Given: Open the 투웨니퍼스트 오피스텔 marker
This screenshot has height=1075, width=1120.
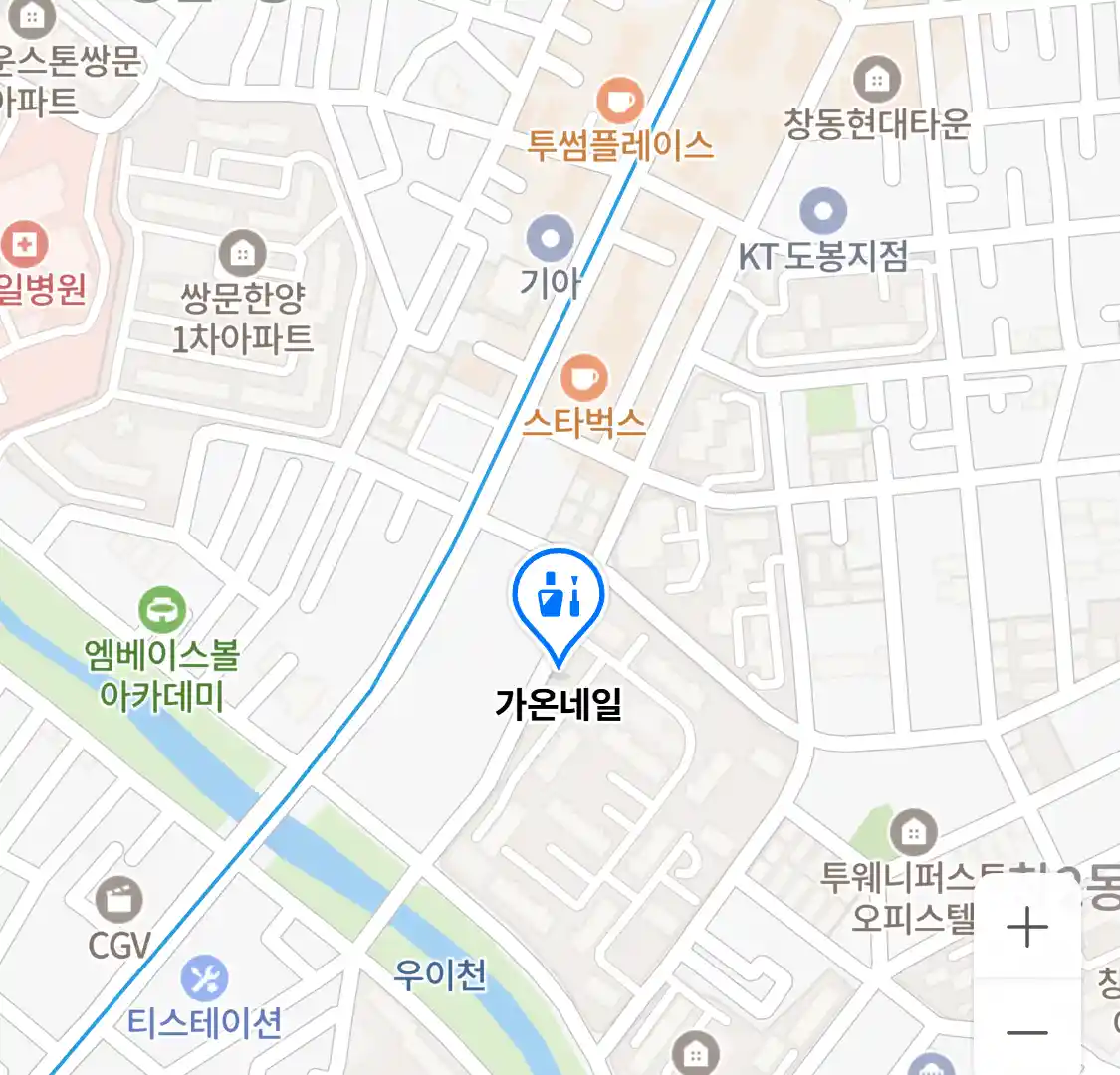Looking at the screenshot, I should point(913,831).
